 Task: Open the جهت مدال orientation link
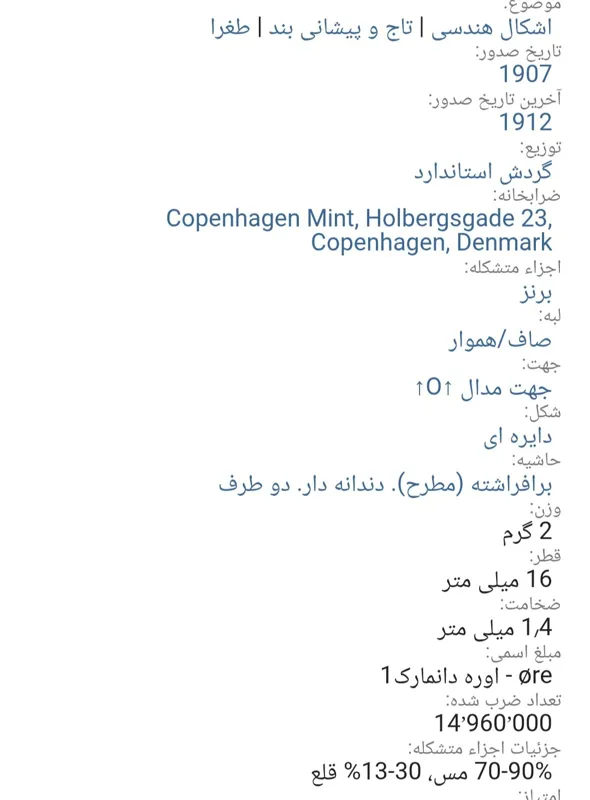pyautogui.click(x=483, y=388)
